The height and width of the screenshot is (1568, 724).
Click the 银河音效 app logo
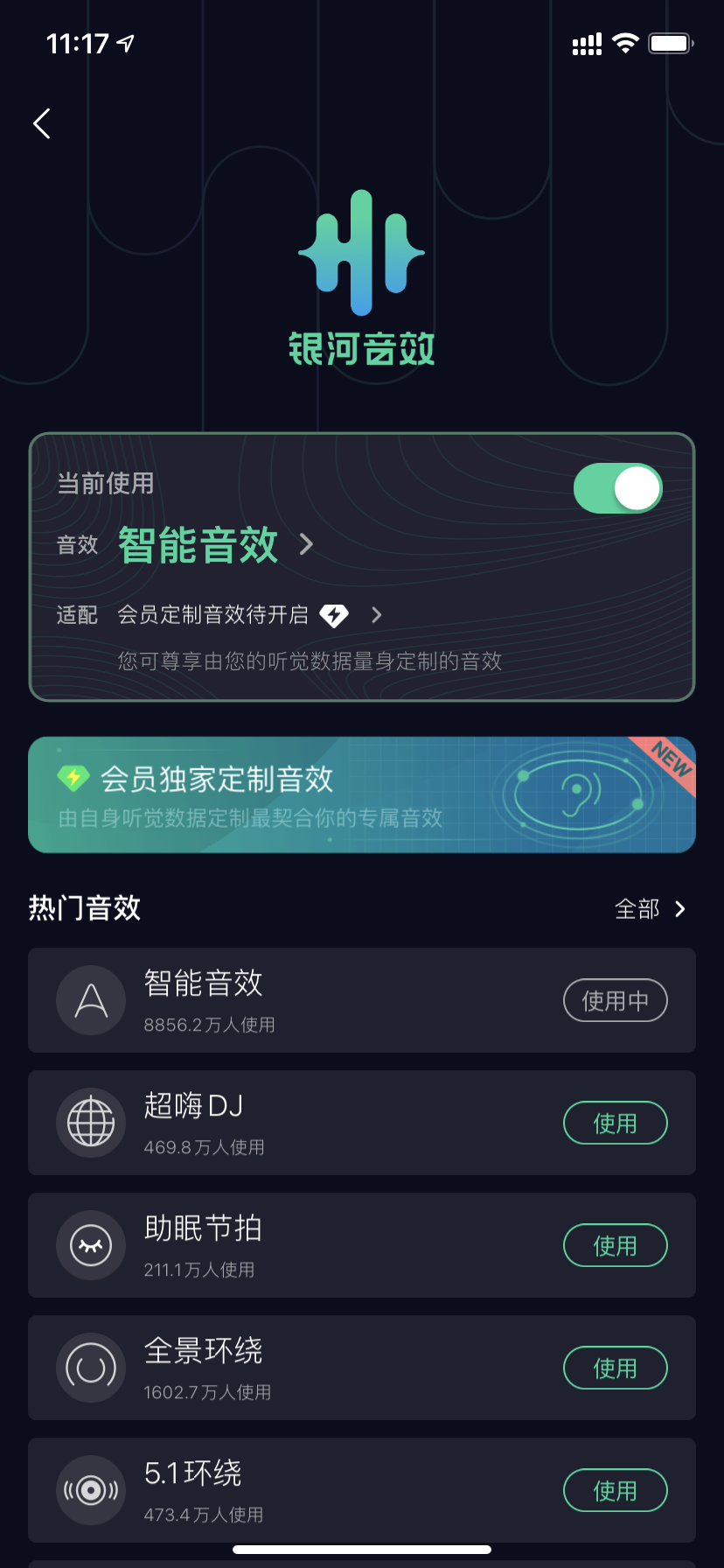(x=362, y=254)
